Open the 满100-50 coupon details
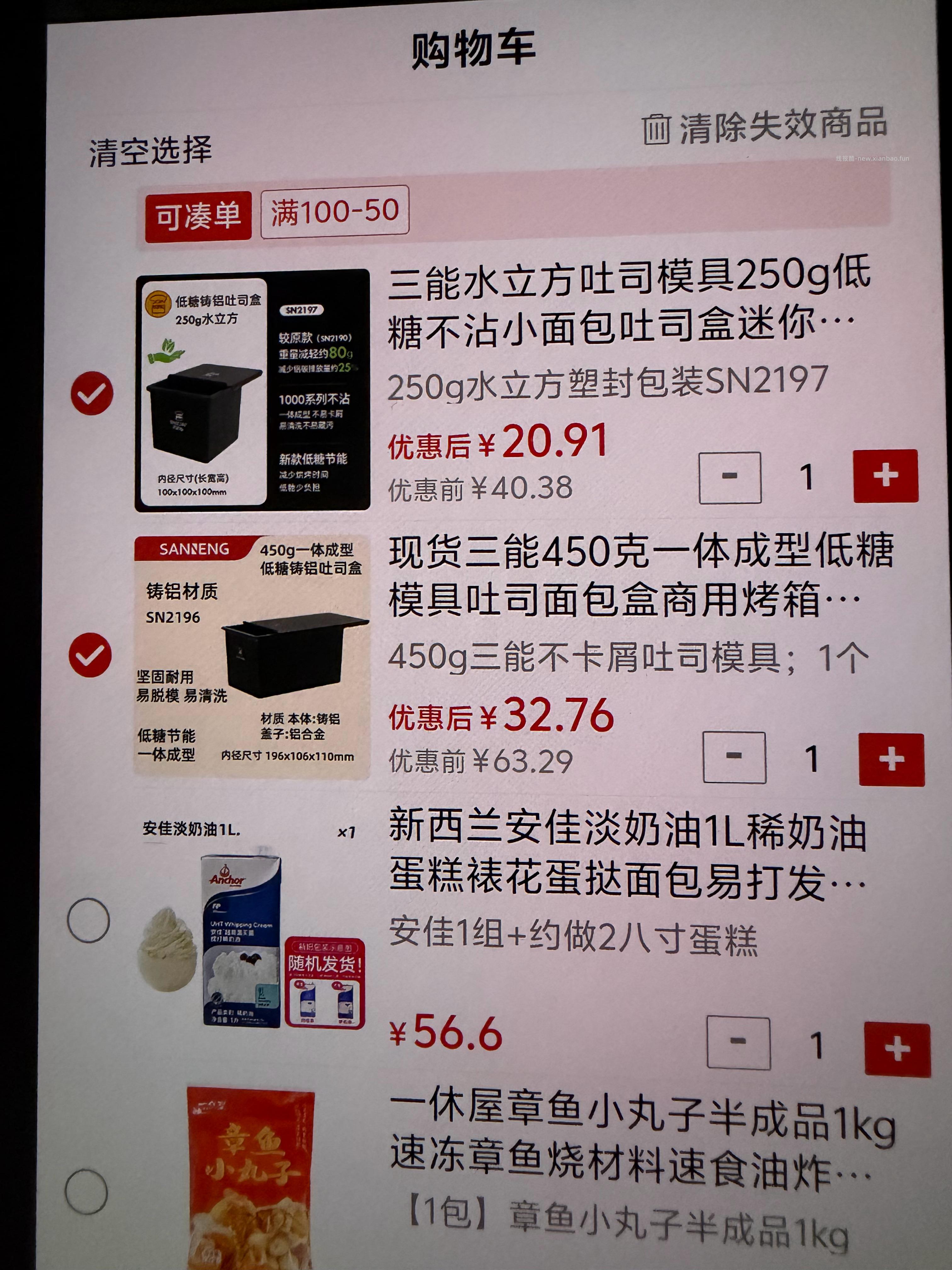This screenshot has width=952, height=1270. pyautogui.click(x=335, y=214)
